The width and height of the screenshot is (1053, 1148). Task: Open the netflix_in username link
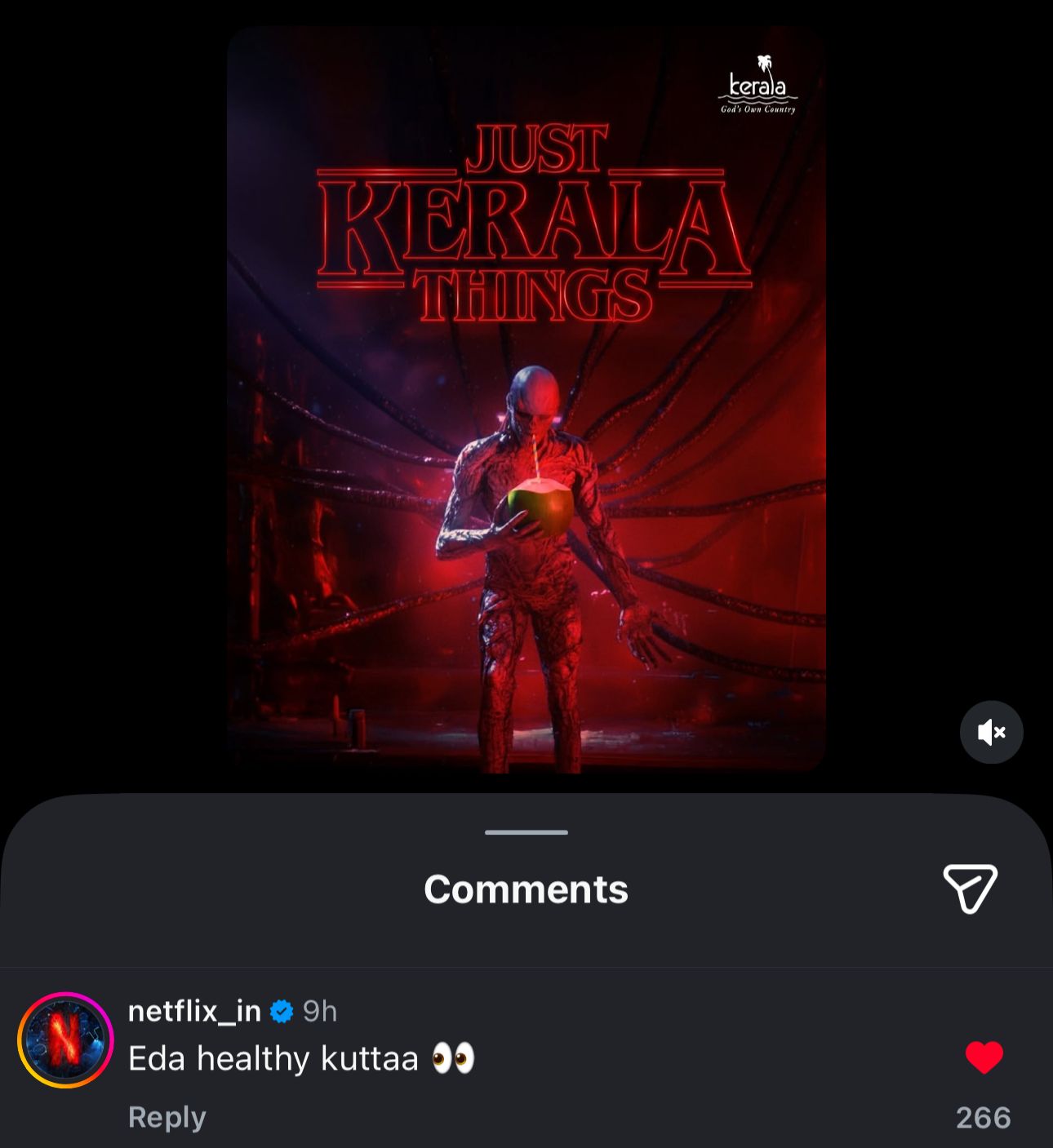(x=194, y=1011)
